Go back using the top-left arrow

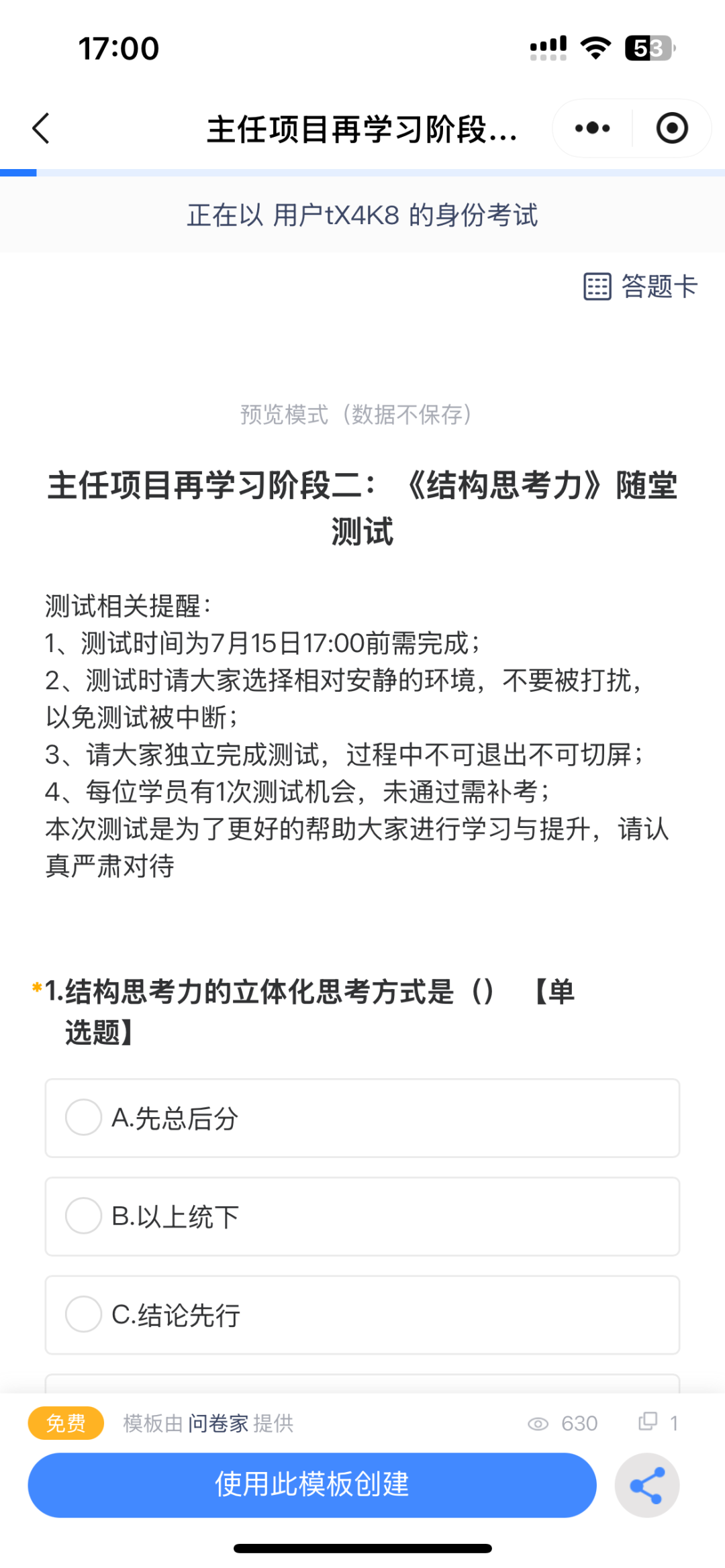(x=42, y=128)
